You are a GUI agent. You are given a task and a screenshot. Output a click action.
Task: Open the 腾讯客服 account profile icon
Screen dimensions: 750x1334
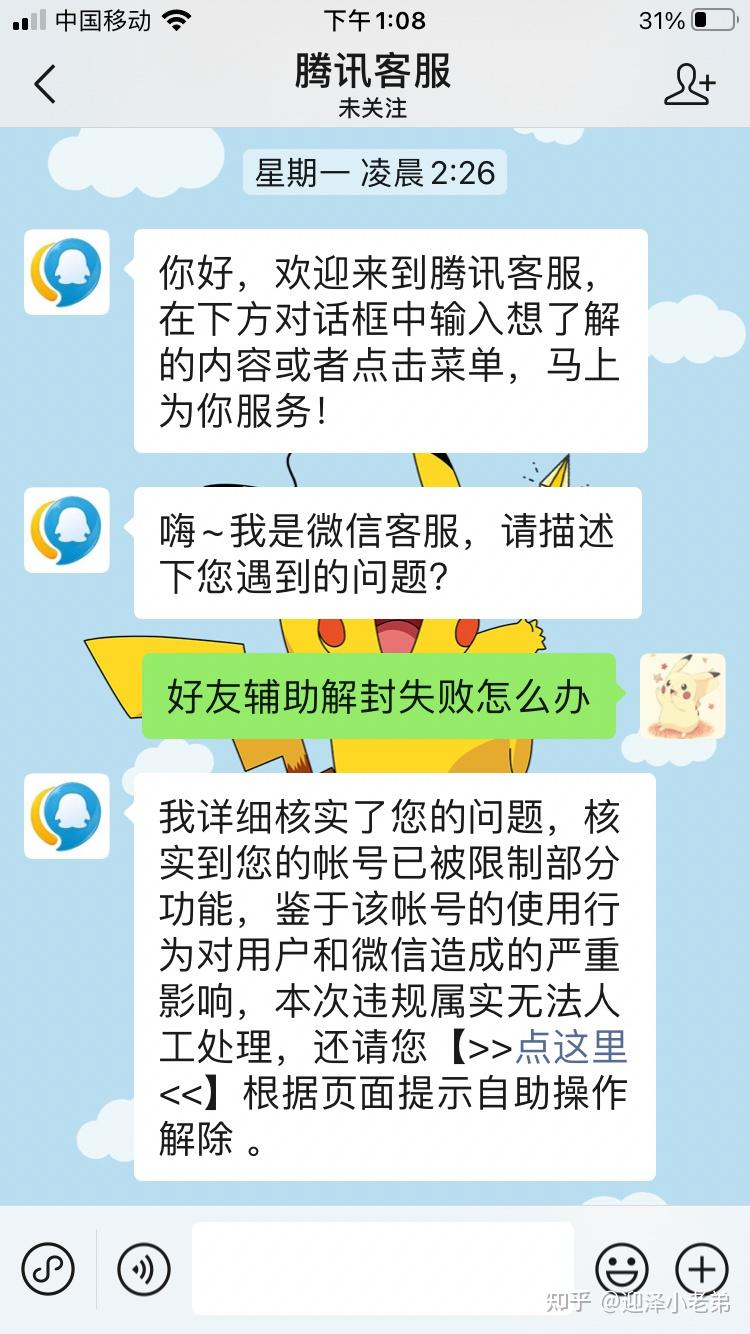click(x=690, y=85)
